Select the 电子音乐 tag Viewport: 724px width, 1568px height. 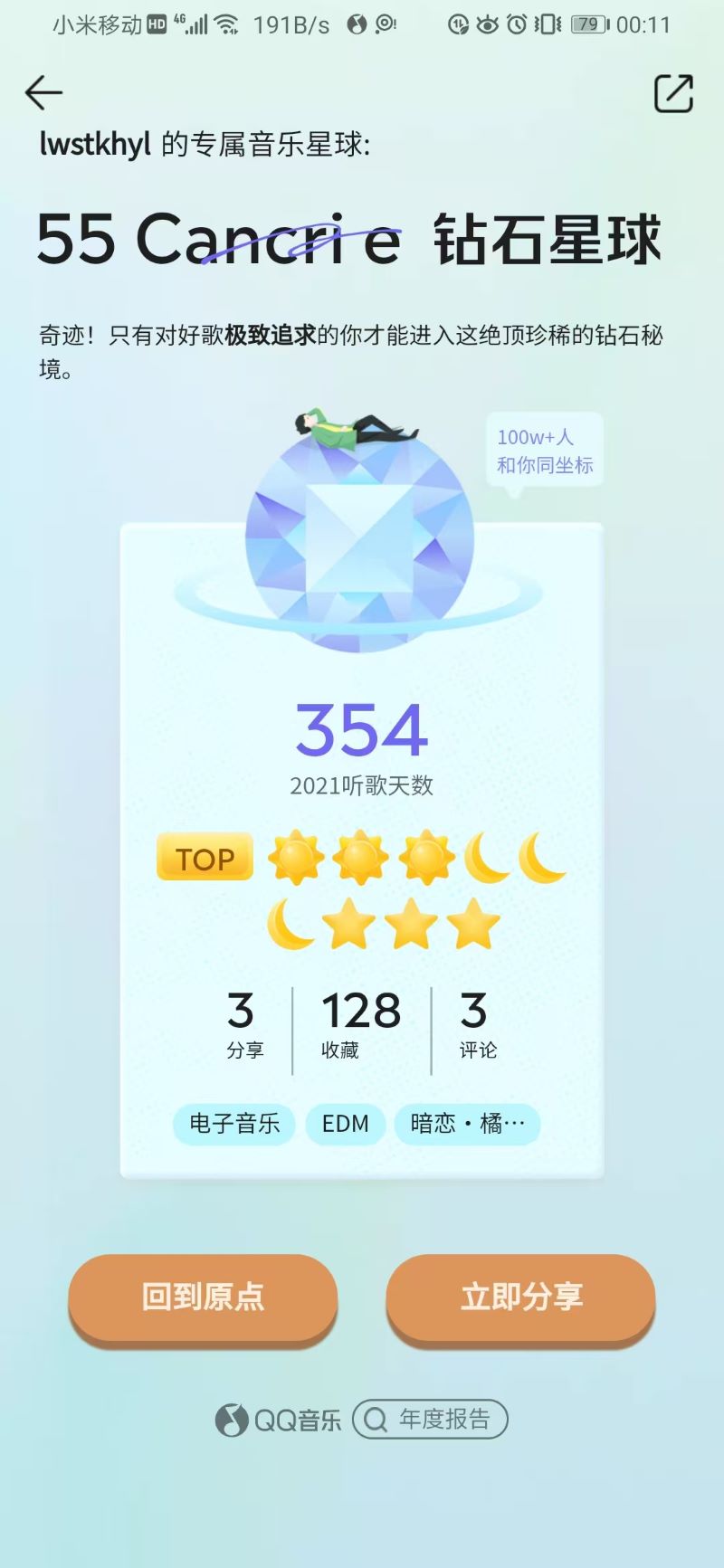233,1124
